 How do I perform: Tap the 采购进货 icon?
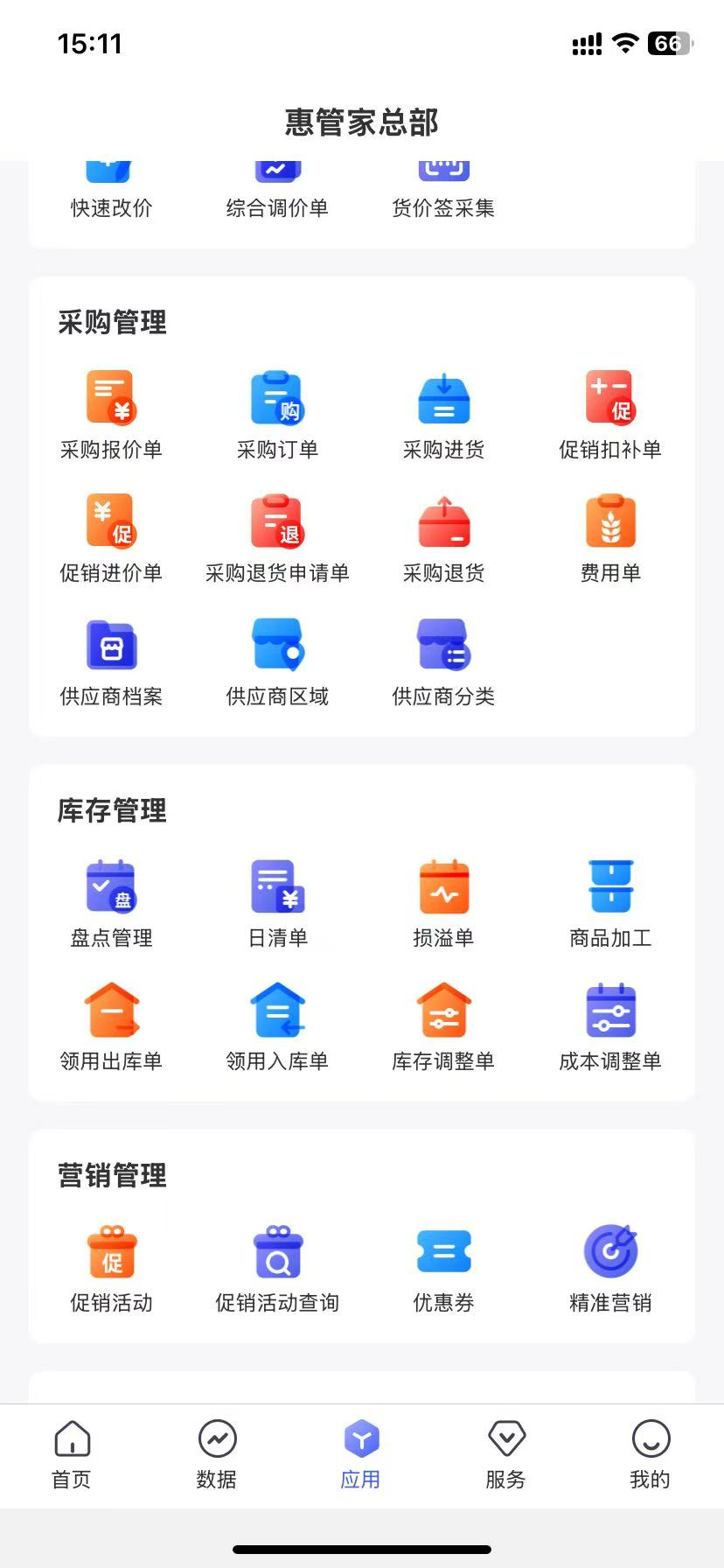coord(444,399)
